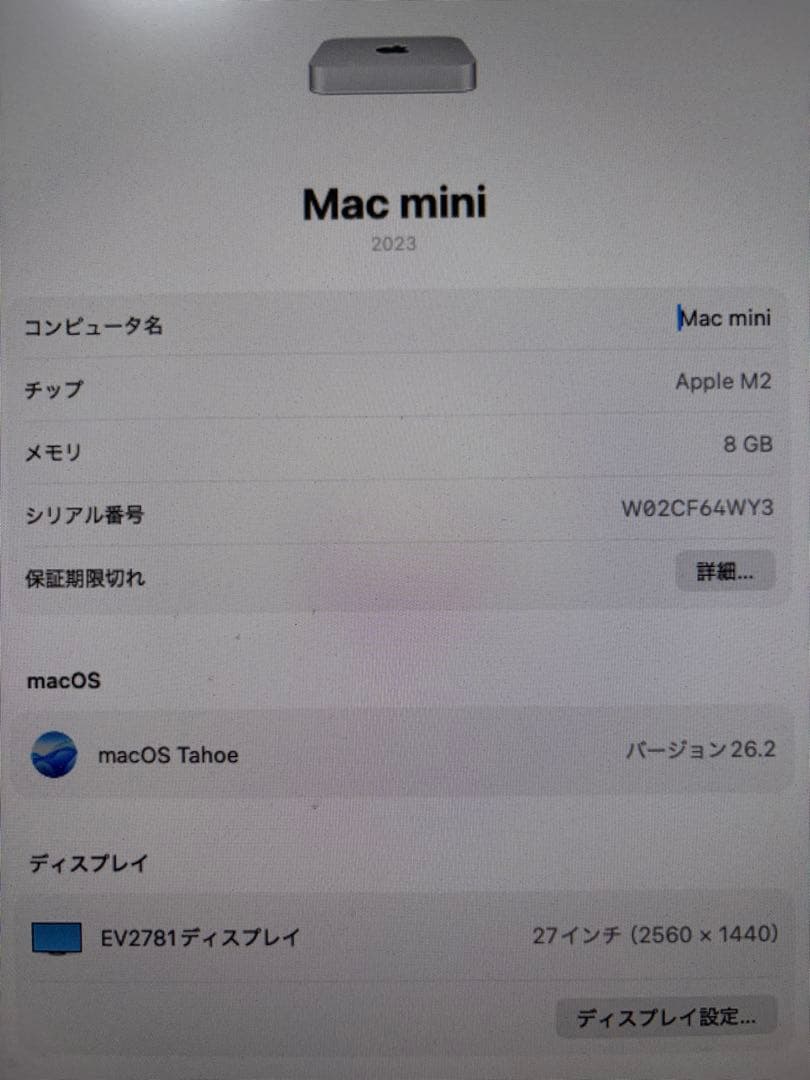Click the 2023 model year text
The image size is (810, 1080).
(394, 243)
